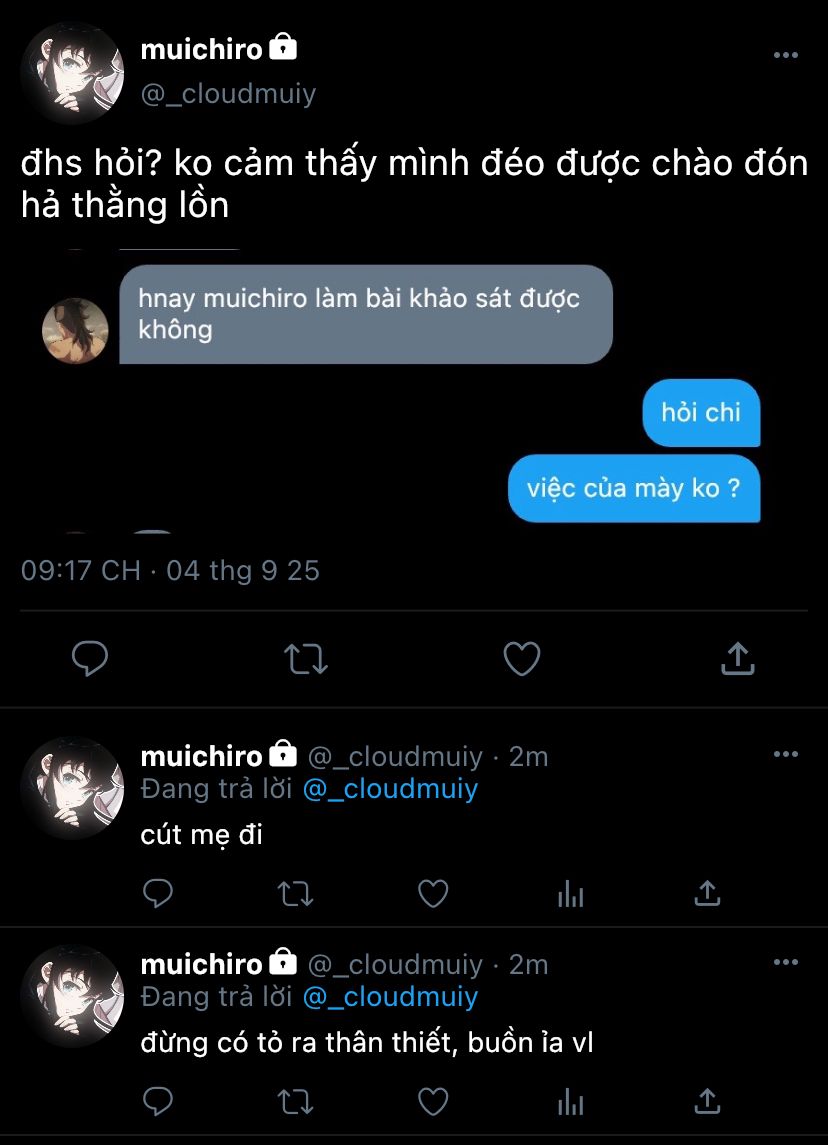Image resolution: width=828 pixels, height=1145 pixels.
Task: Open overflow menu on "đừng có tỏ ra" reply
Action: (x=786, y=962)
